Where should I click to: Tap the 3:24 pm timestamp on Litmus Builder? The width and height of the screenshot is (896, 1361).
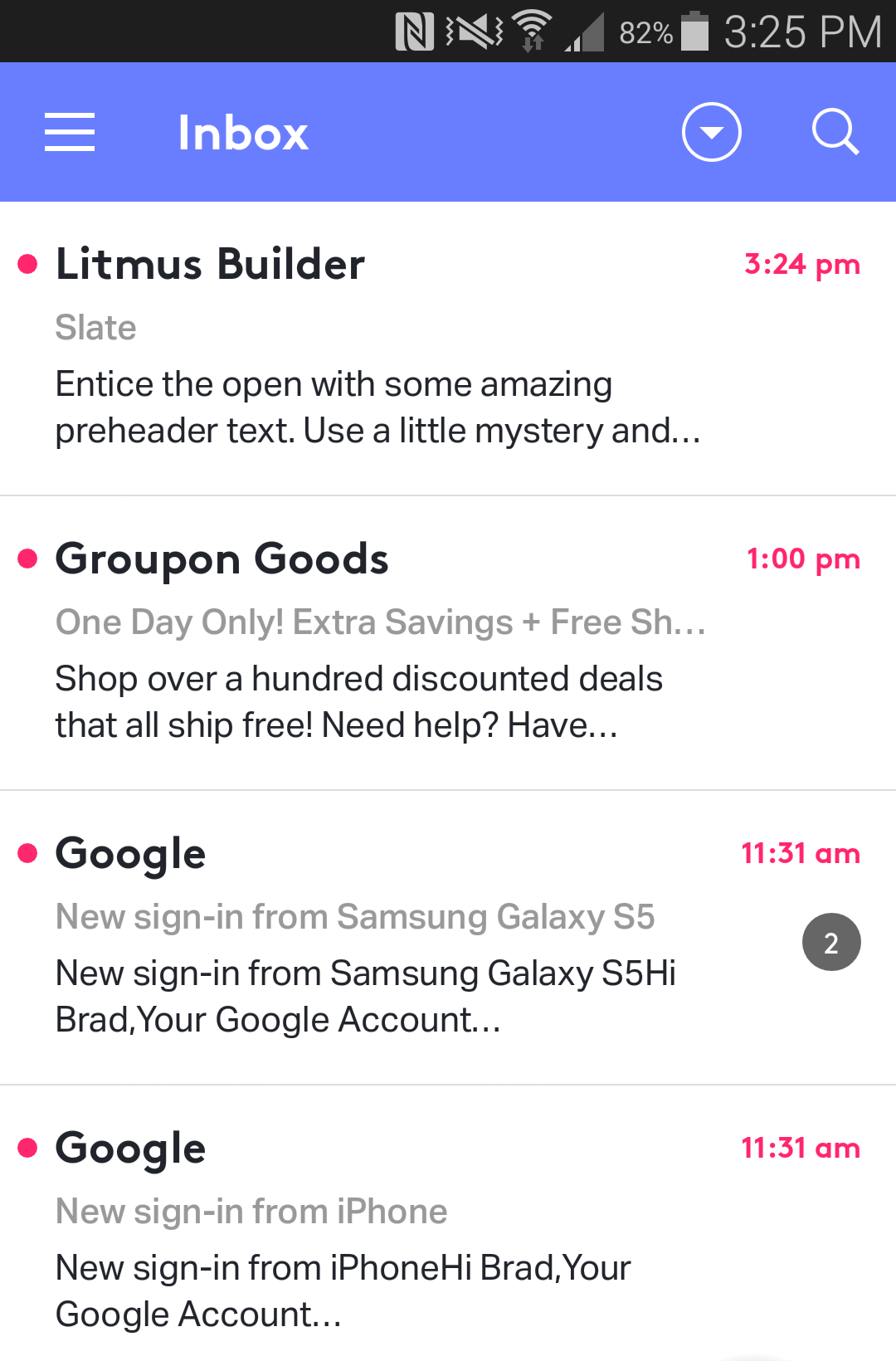(801, 264)
